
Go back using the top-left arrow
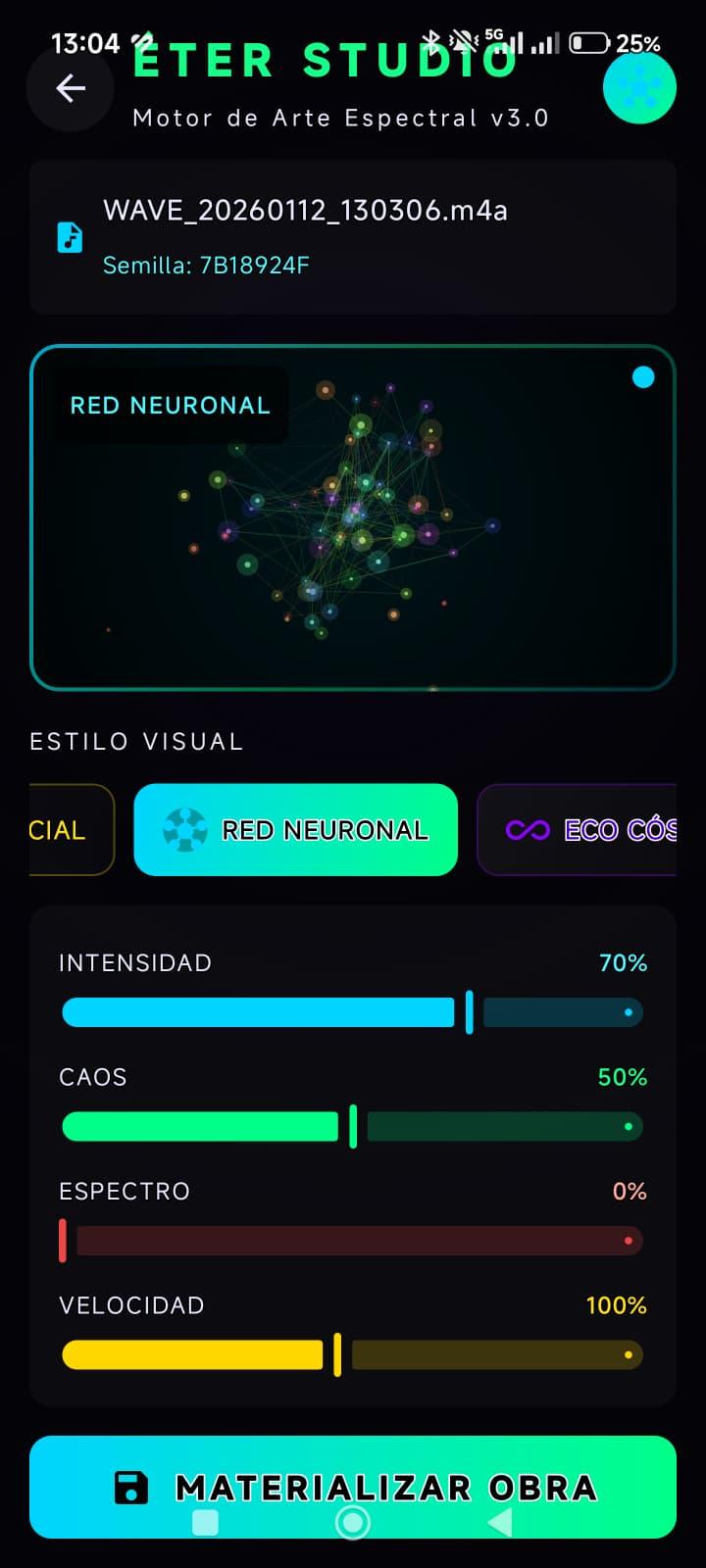tap(71, 88)
